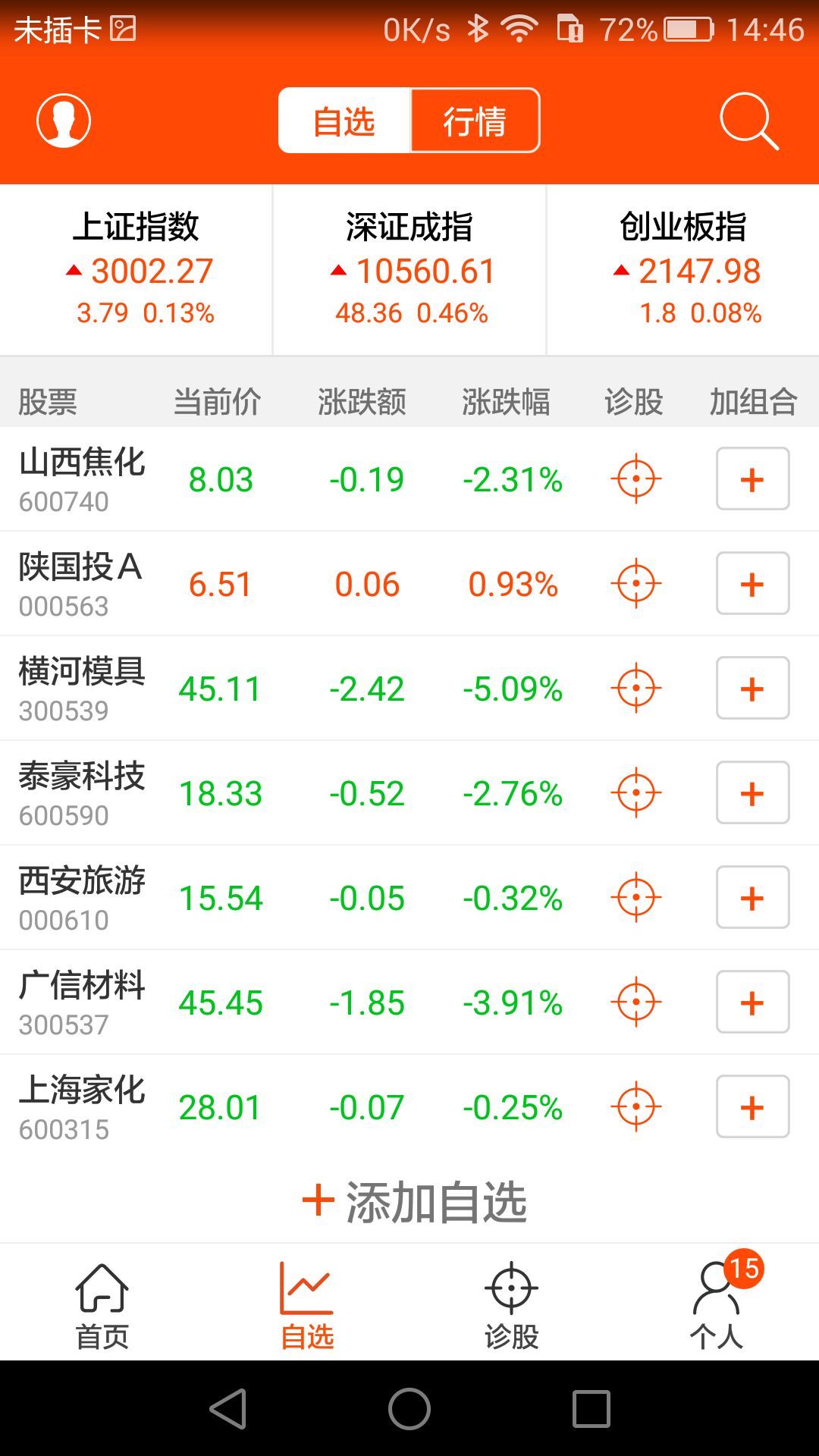Open the stock row 山西焦化 600740
819x1456 pixels.
click(409, 479)
